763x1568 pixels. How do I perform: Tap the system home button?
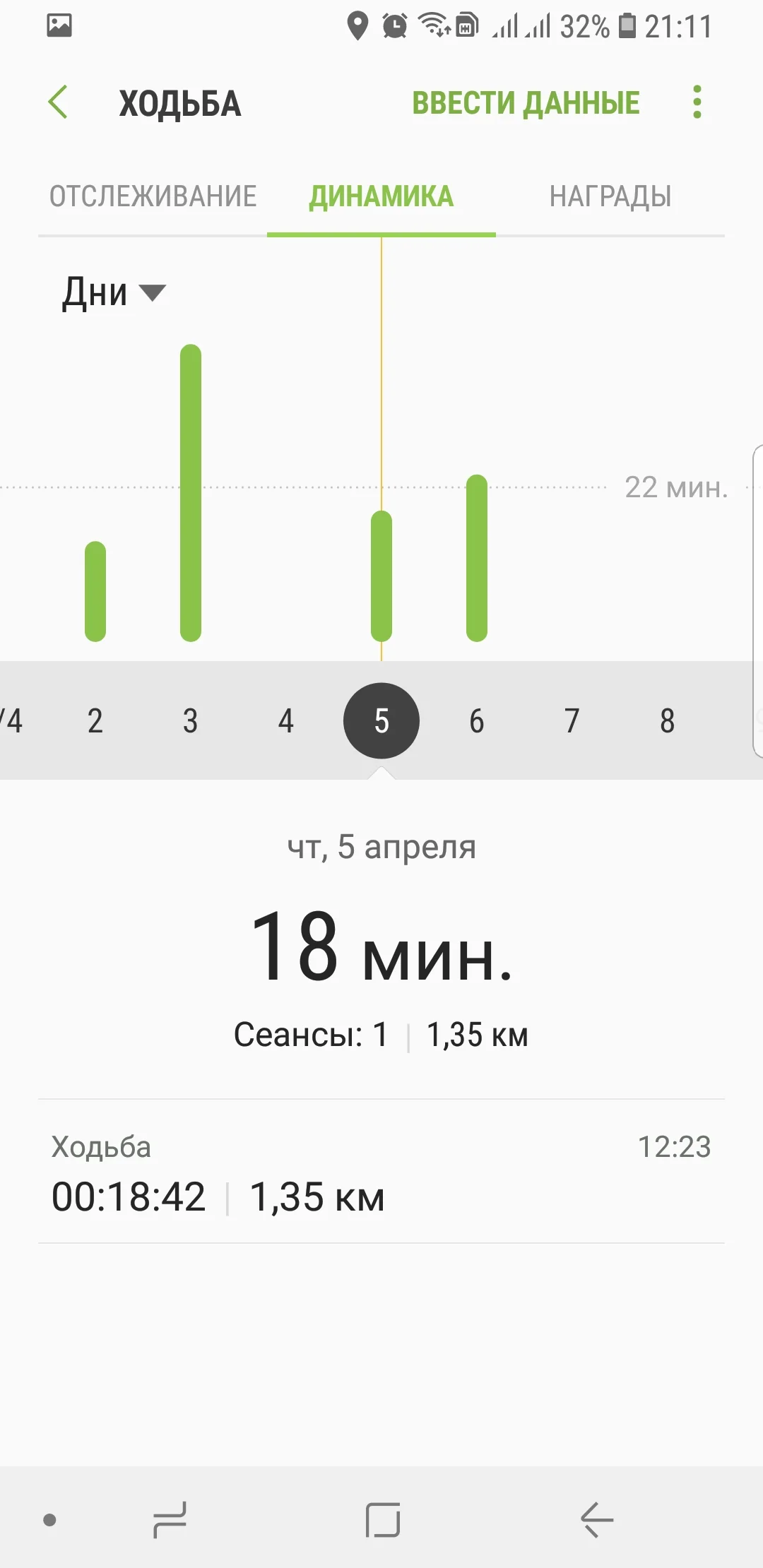[x=383, y=1520]
